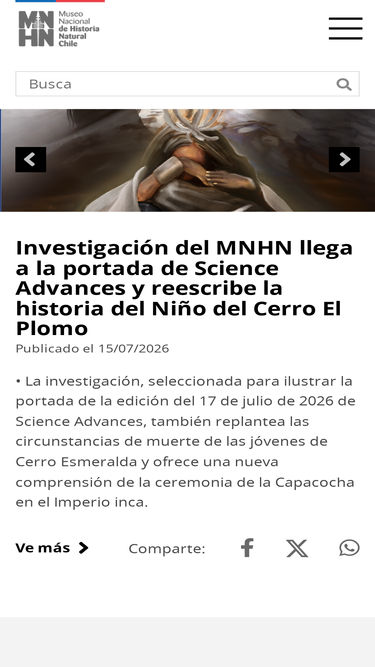The image size is (375, 667).
Task: Share the article on Facebook
Action: tap(247, 548)
